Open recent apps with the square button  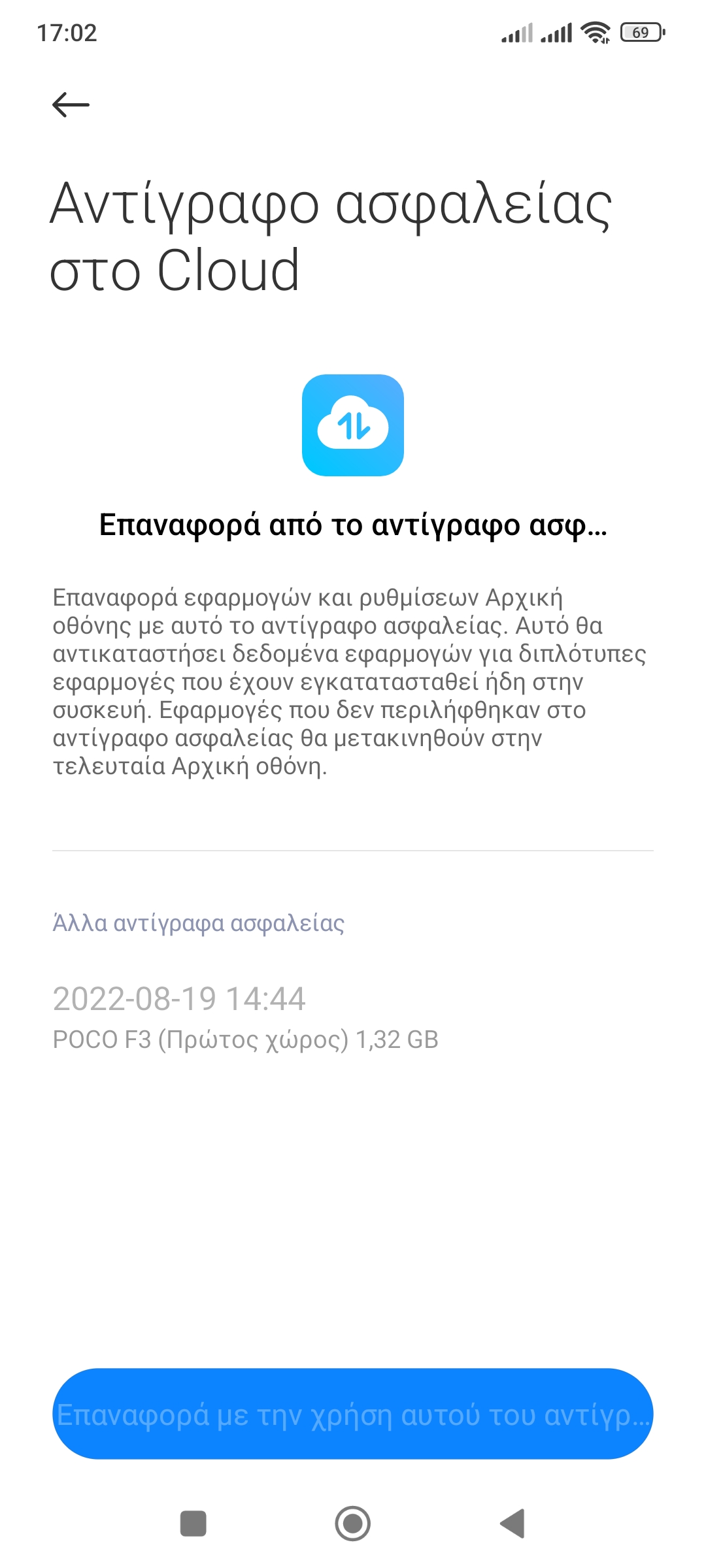pos(193,1524)
